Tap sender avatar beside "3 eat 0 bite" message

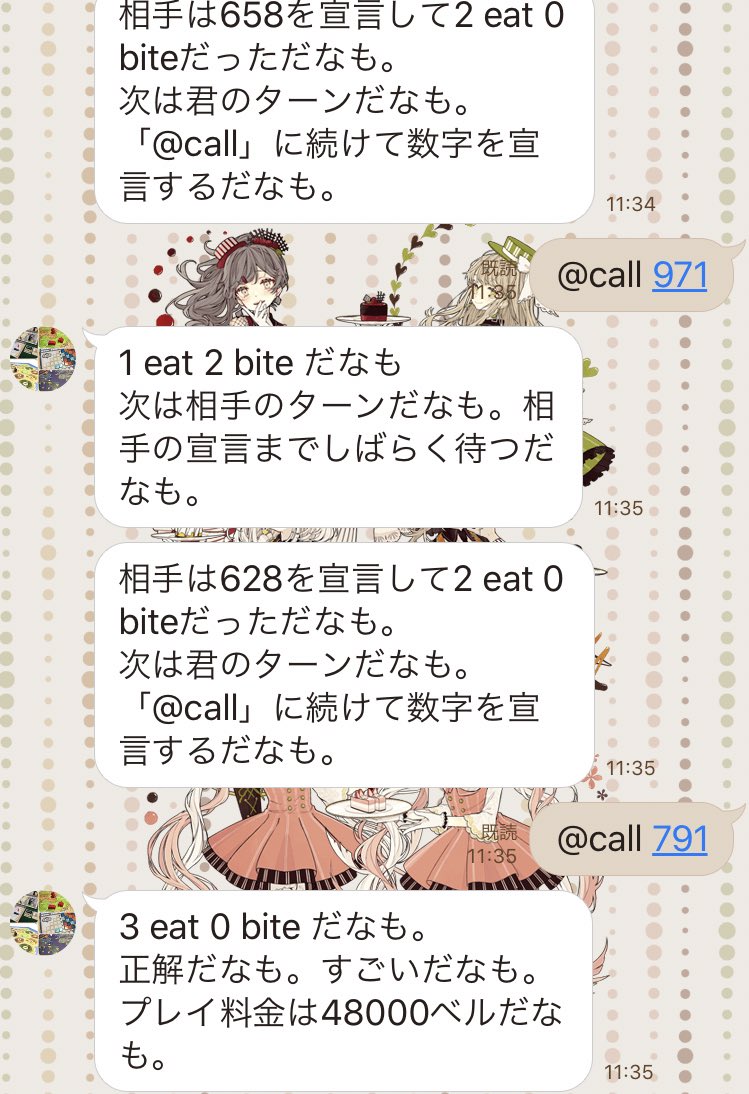pos(43,922)
